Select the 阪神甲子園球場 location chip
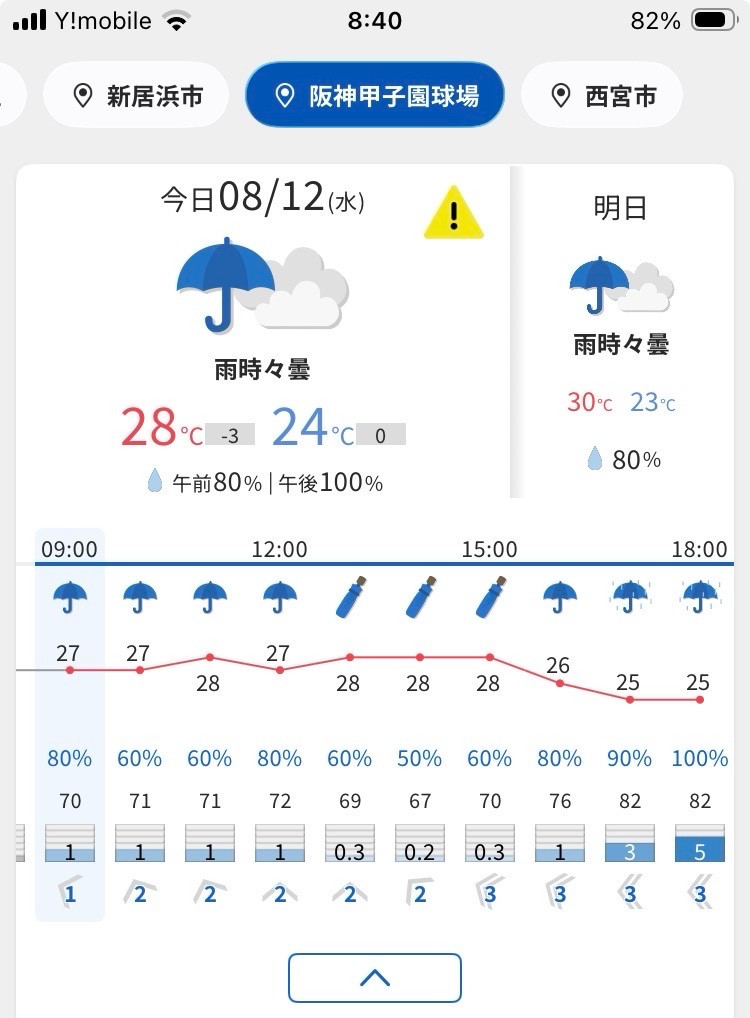 coord(375,95)
